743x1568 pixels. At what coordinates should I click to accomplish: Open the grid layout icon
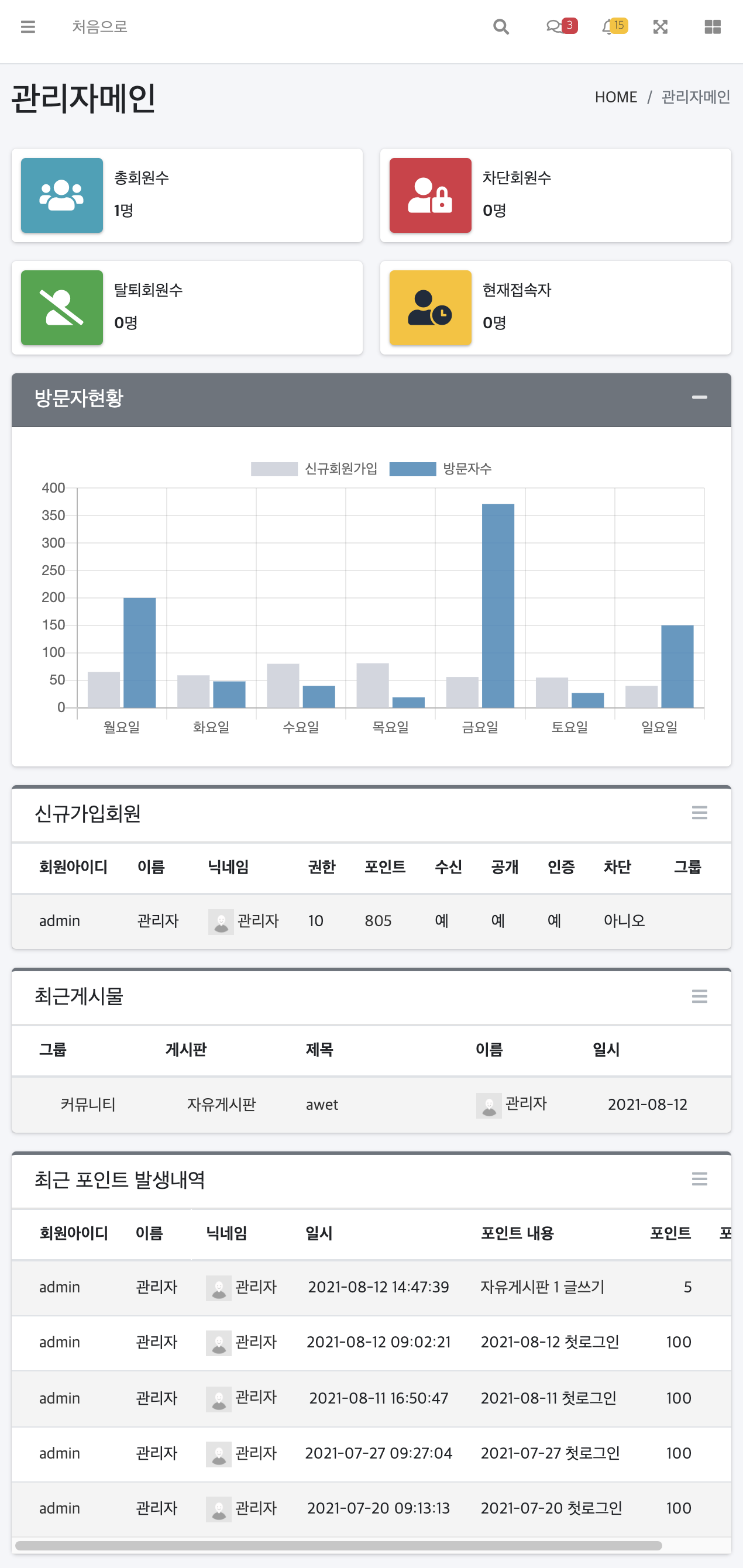coord(712,27)
